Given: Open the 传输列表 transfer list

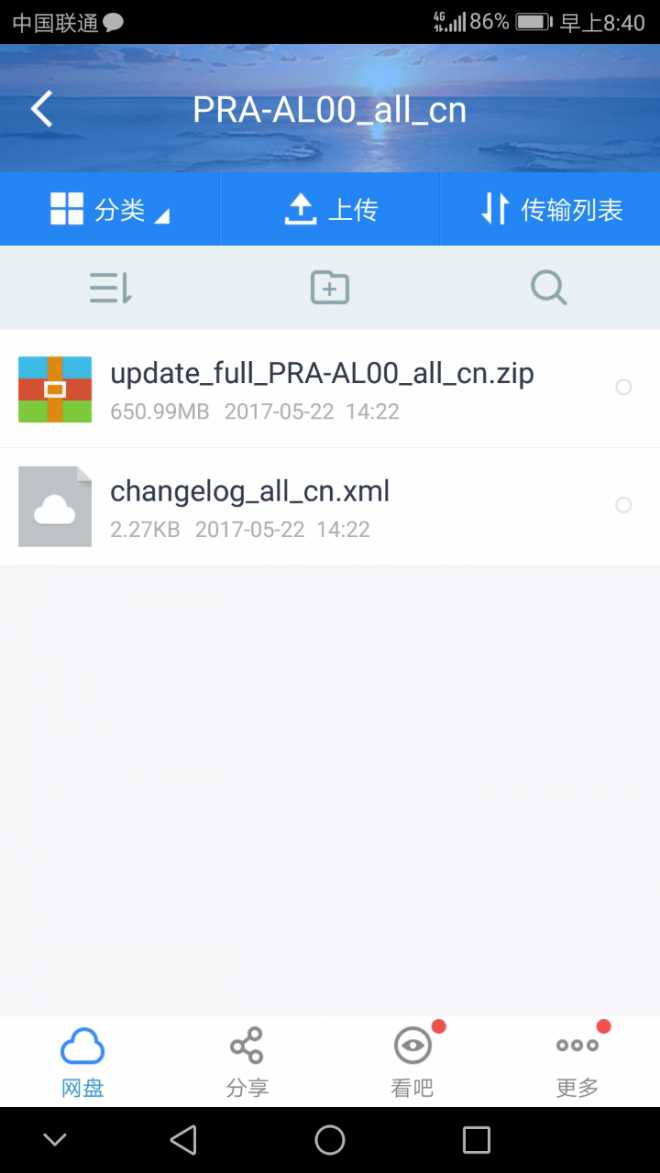Looking at the screenshot, I should (x=550, y=210).
